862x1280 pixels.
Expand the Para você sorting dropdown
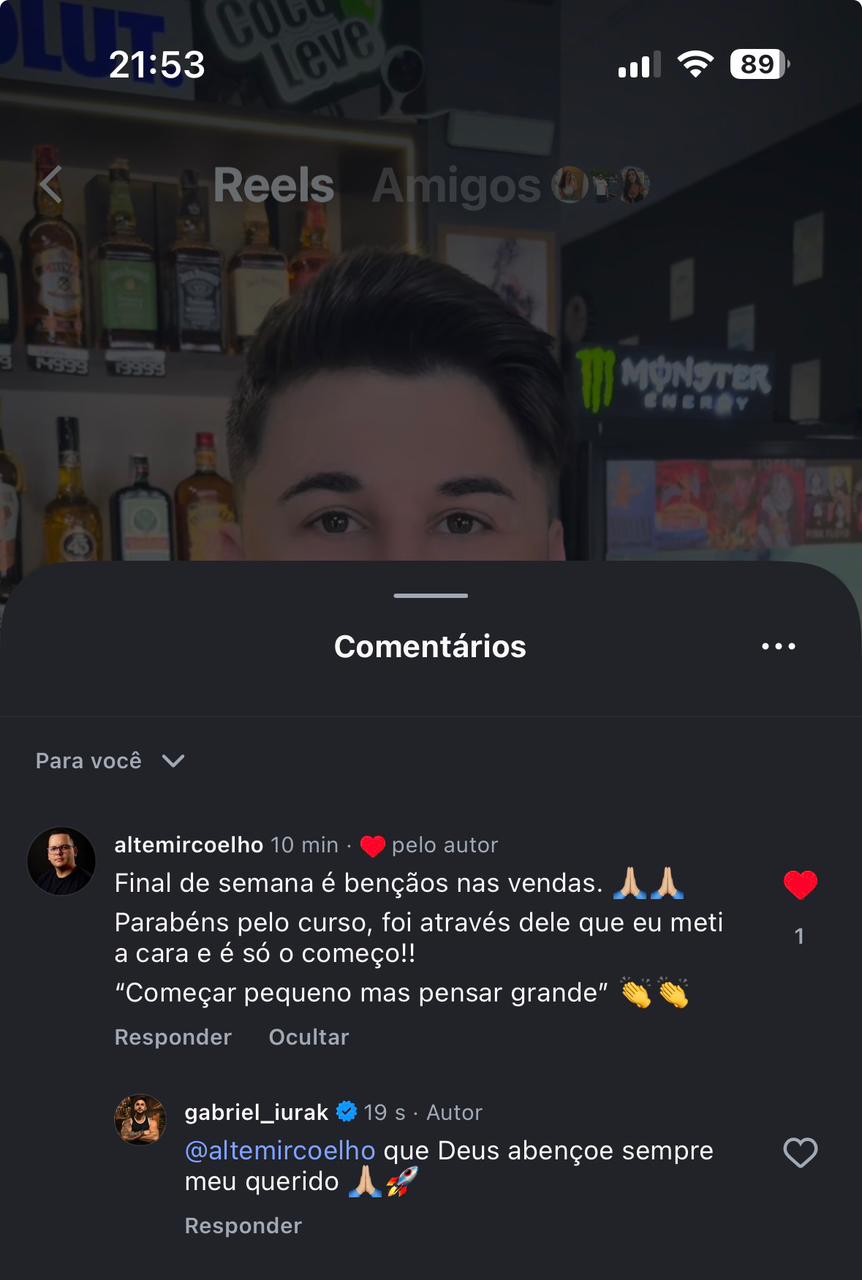(x=110, y=761)
